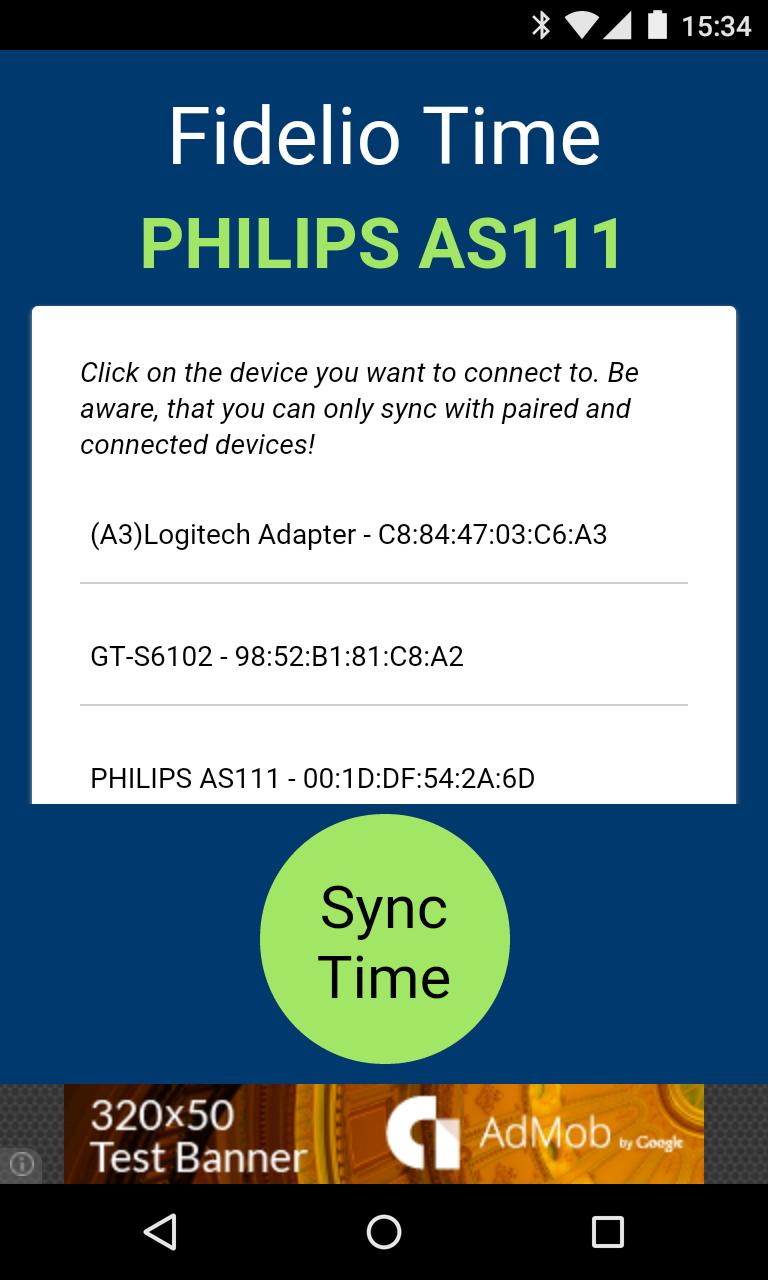
Task: Tap the Sync Time button
Action: 384,939
